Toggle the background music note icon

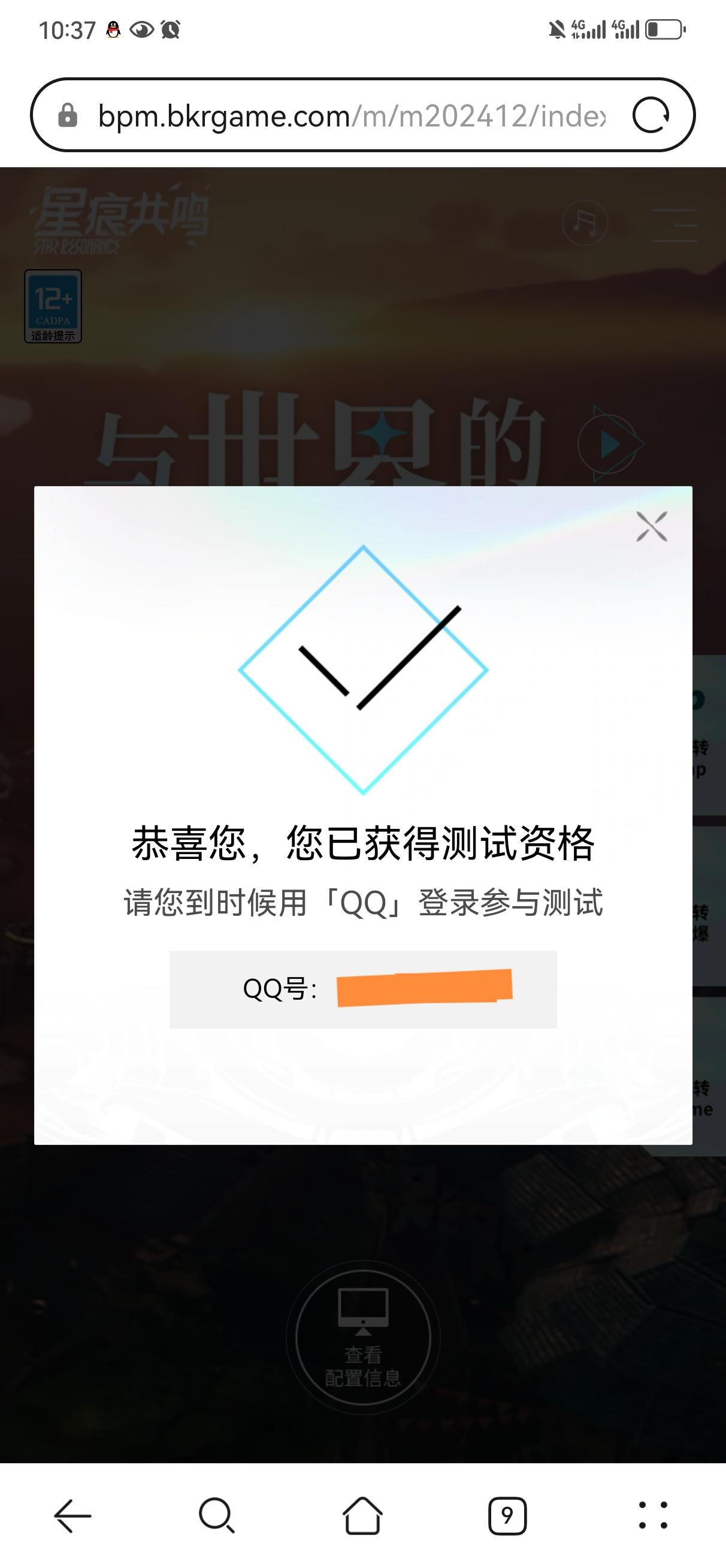pyautogui.click(x=585, y=224)
